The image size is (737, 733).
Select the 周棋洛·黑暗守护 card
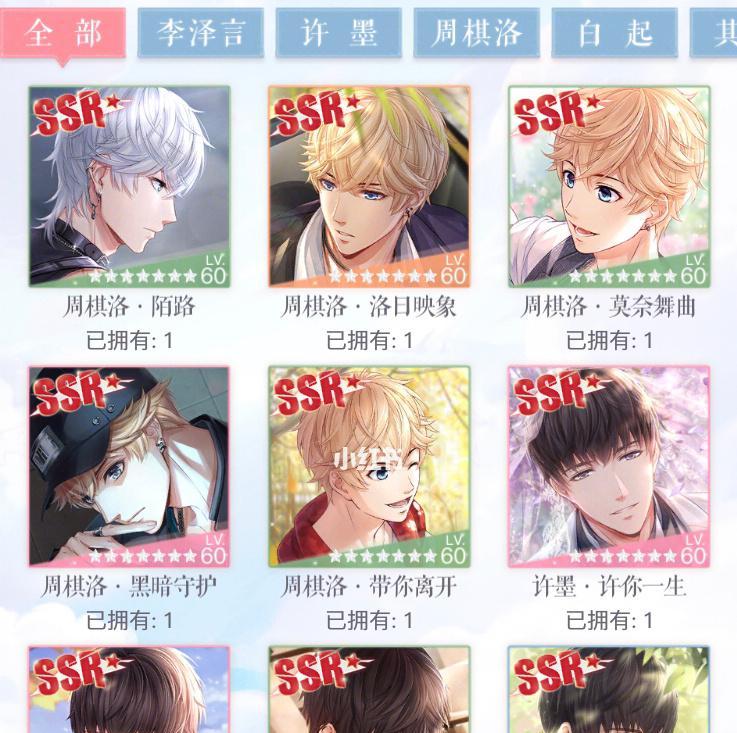point(129,467)
